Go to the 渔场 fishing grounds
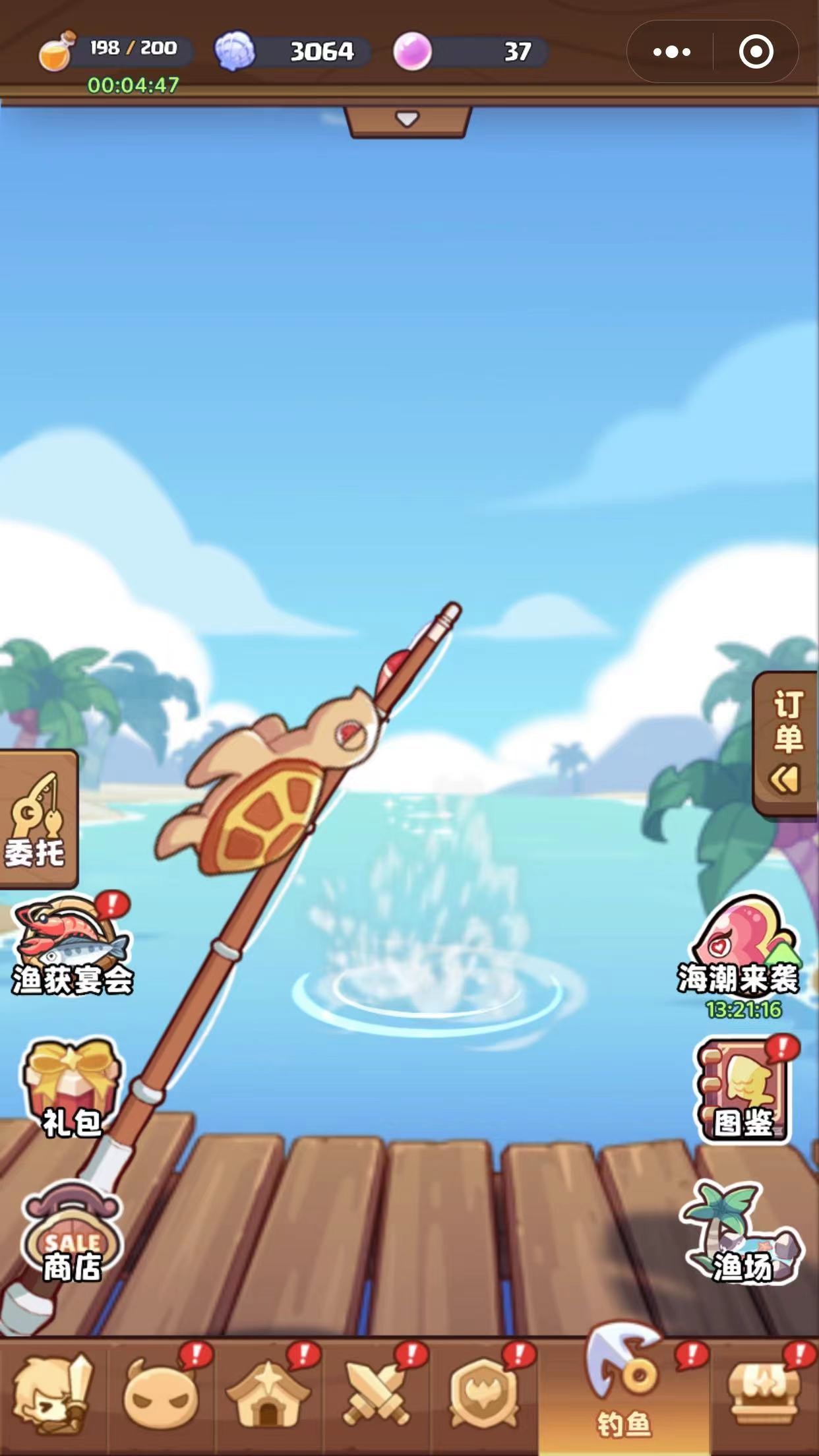Viewport: 819px width, 1456px height. click(744, 1233)
